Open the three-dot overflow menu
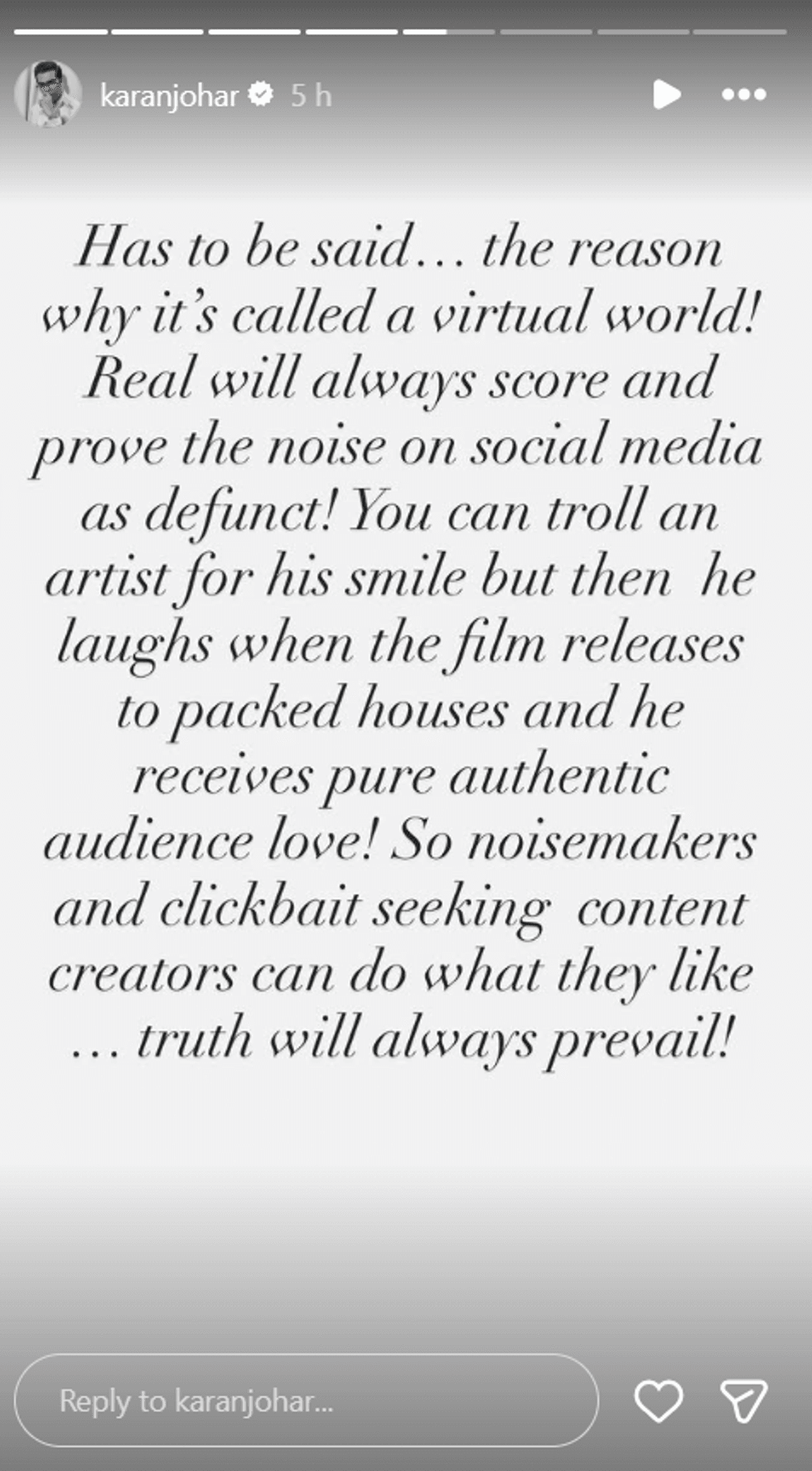812x1471 pixels. (743, 94)
